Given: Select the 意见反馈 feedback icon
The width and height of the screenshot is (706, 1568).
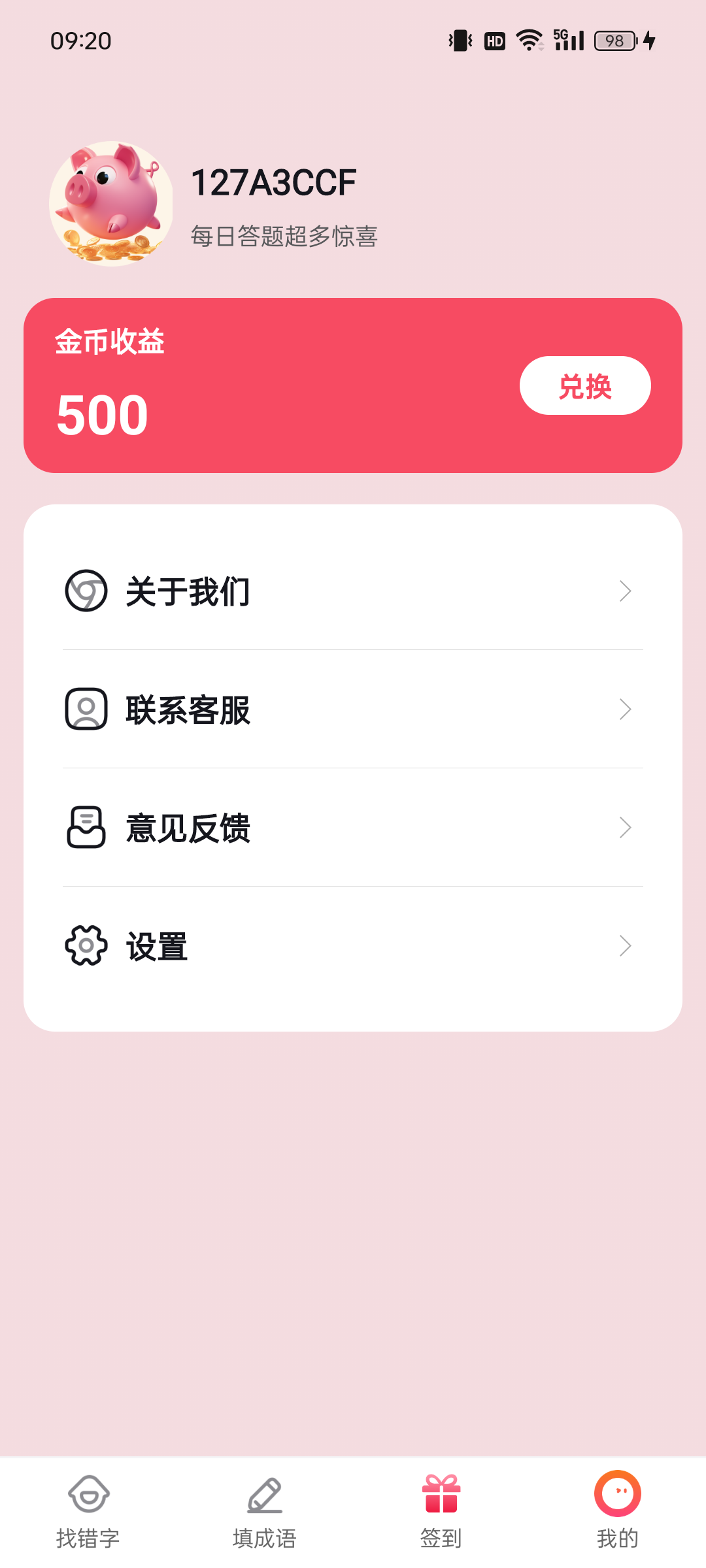Looking at the screenshot, I should tap(85, 828).
